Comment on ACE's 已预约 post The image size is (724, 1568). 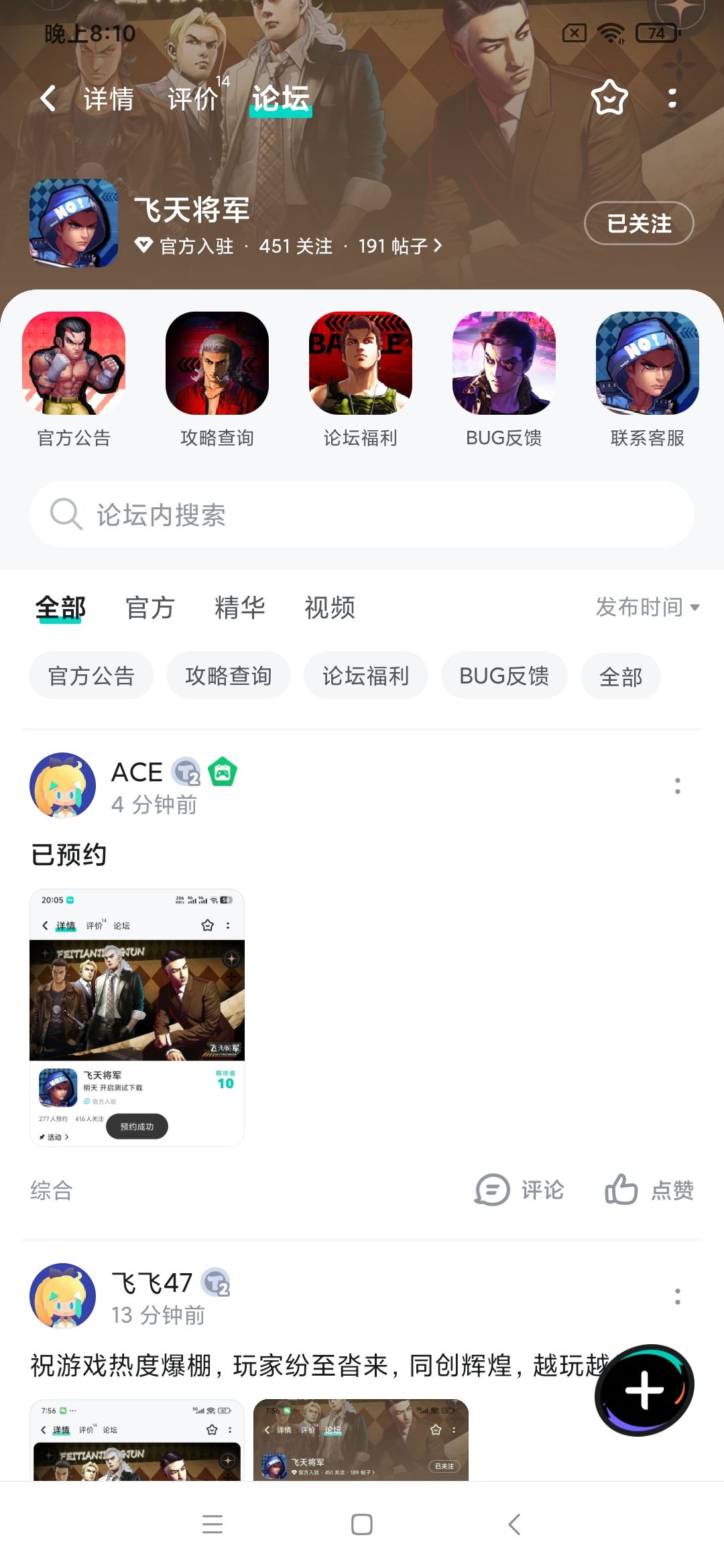(x=520, y=1191)
